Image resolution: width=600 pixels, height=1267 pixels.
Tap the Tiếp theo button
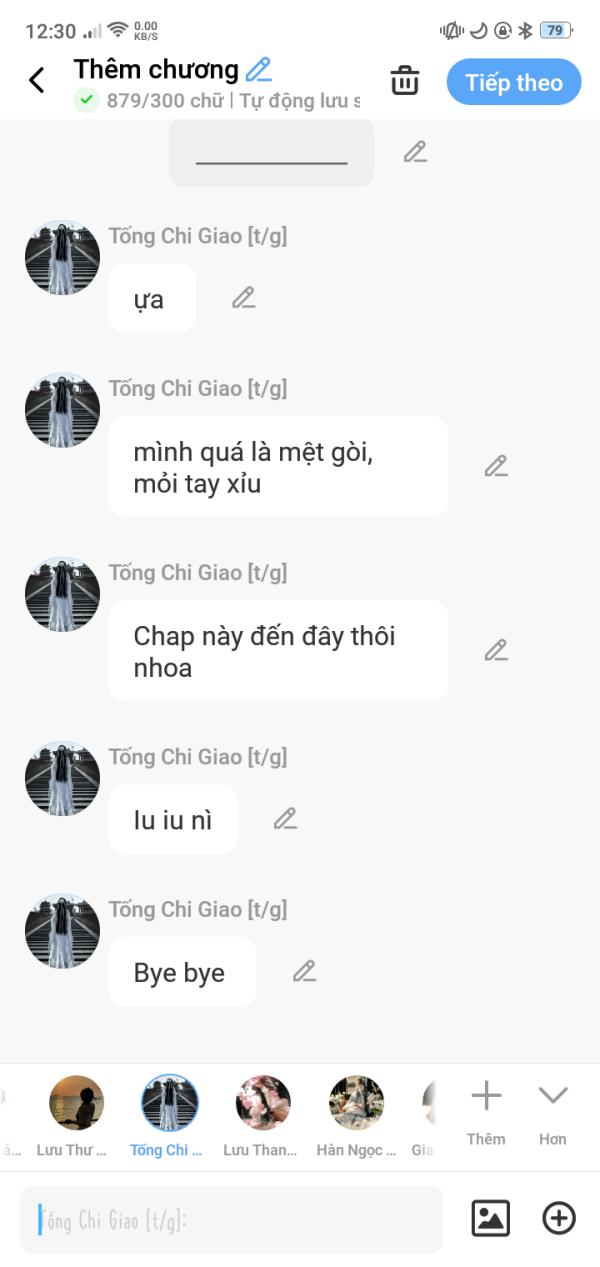514,82
